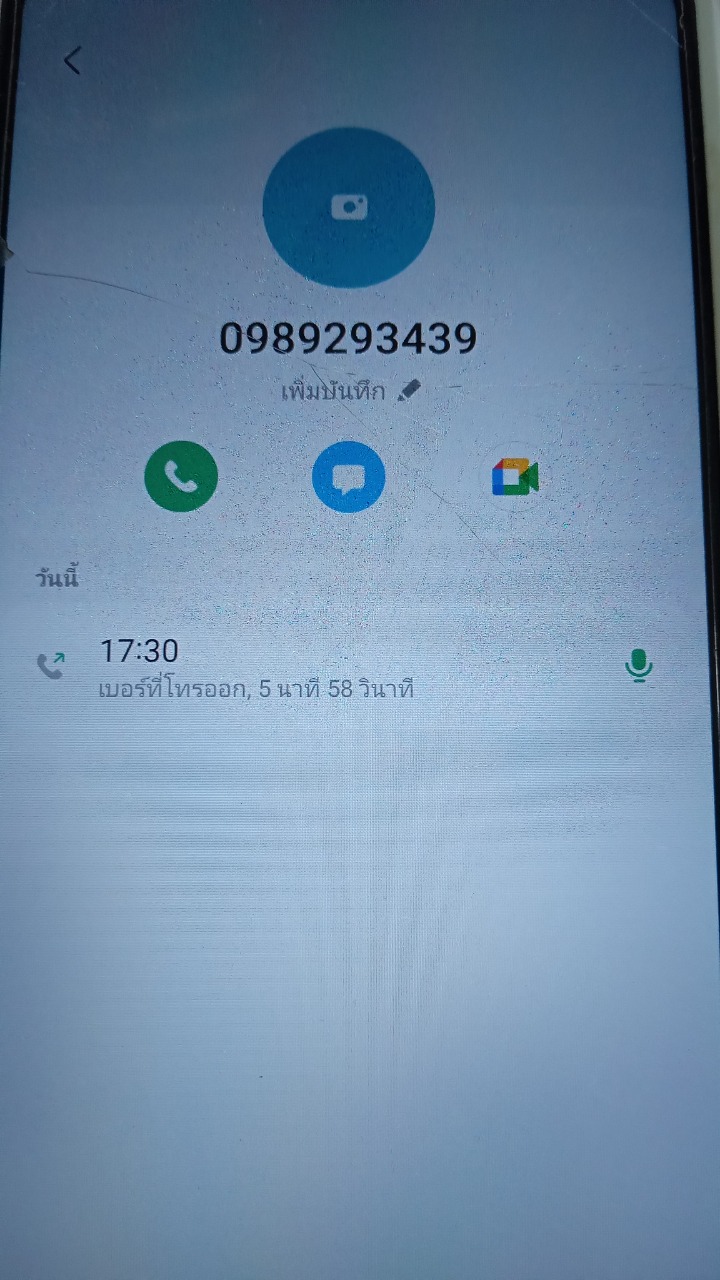Edit note with the pencil icon
Screen dimensions: 720x1280
click(408, 391)
